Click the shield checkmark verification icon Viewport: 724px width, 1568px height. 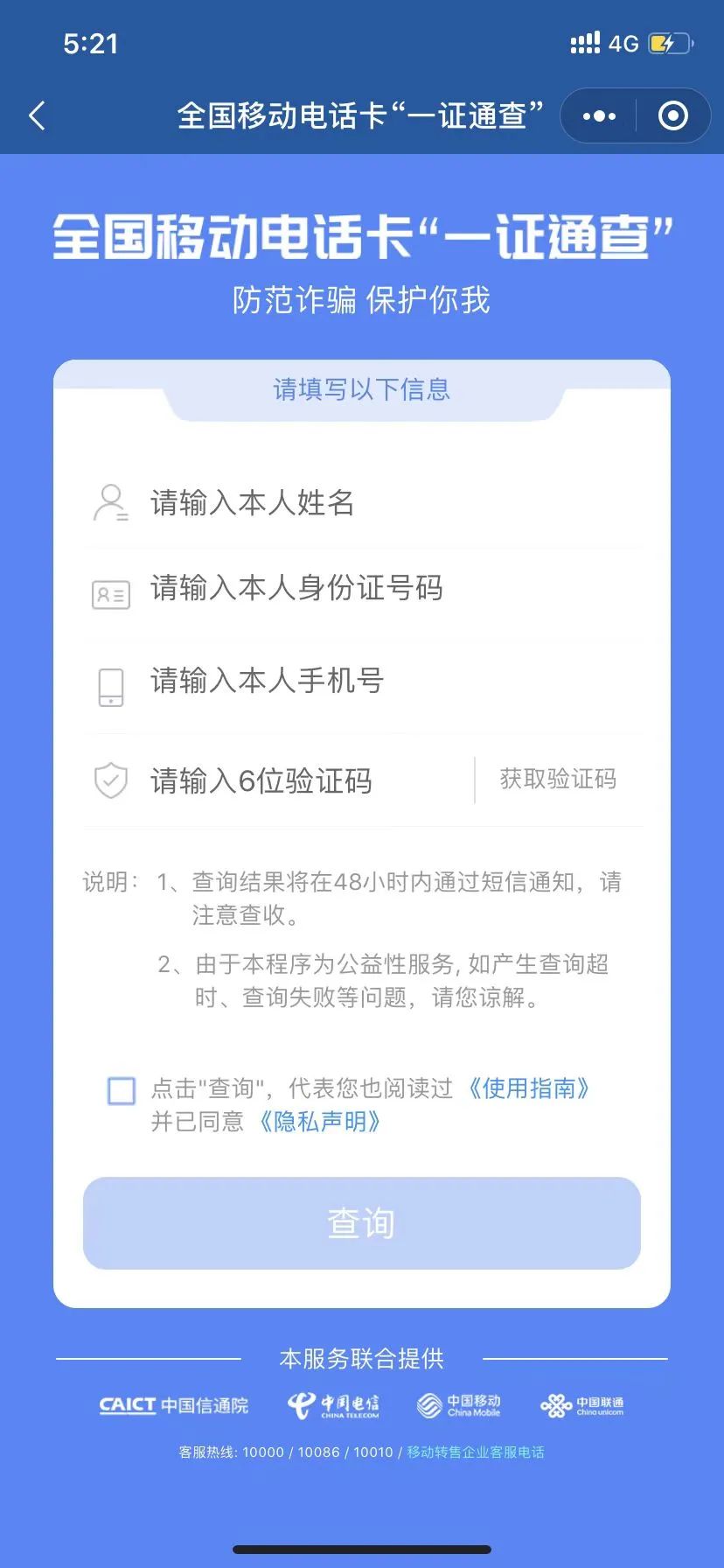pos(110,780)
